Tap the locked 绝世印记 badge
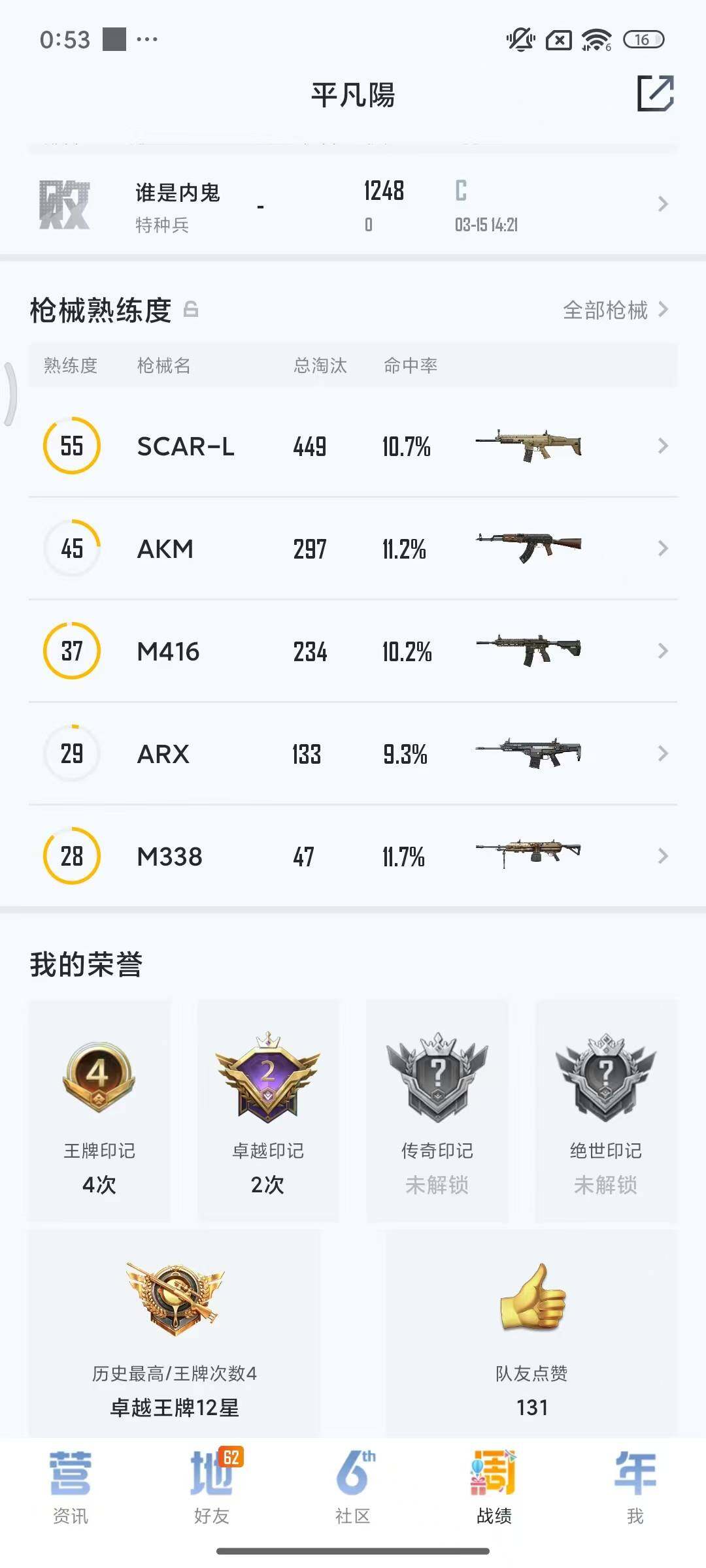 point(605,1075)
